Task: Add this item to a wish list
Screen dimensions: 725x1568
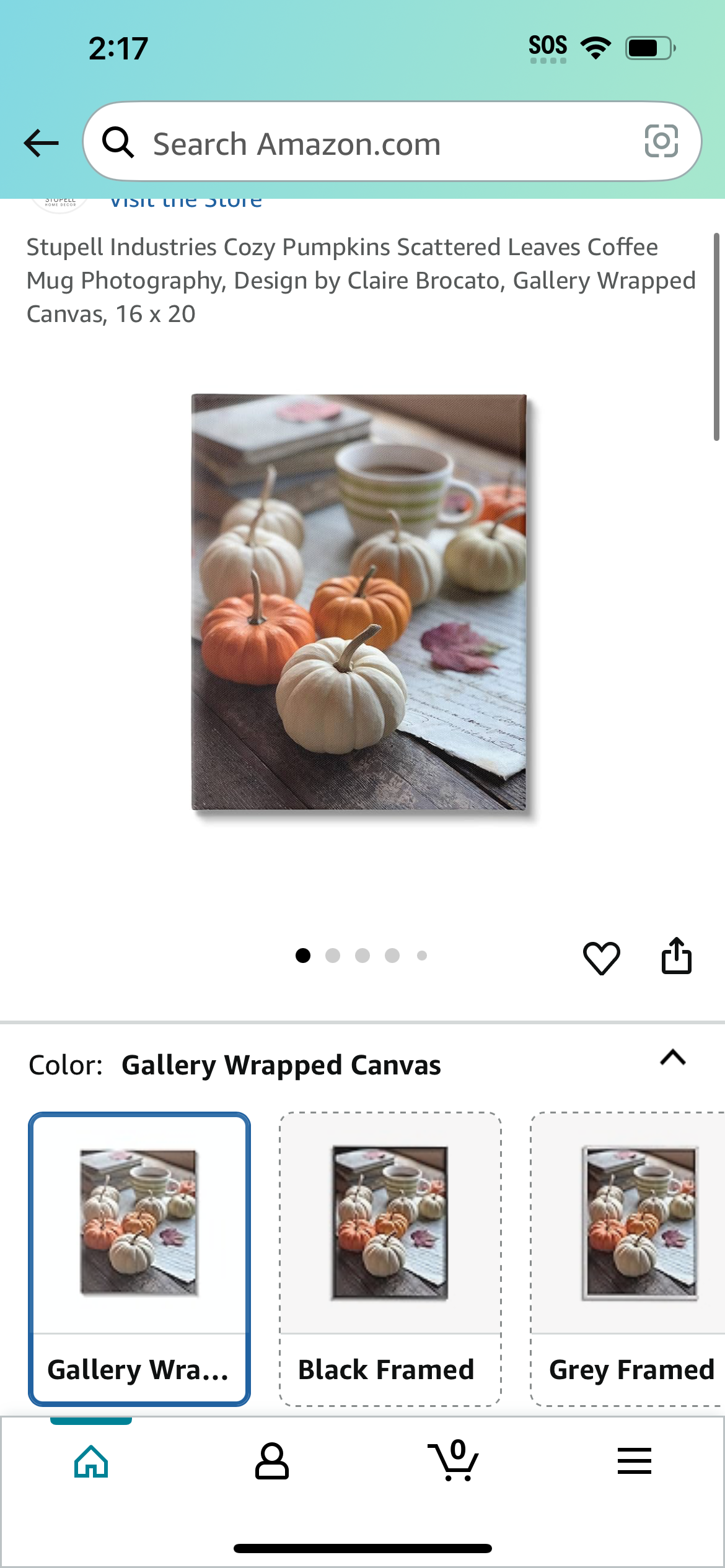Action: (x=601, y=957)
